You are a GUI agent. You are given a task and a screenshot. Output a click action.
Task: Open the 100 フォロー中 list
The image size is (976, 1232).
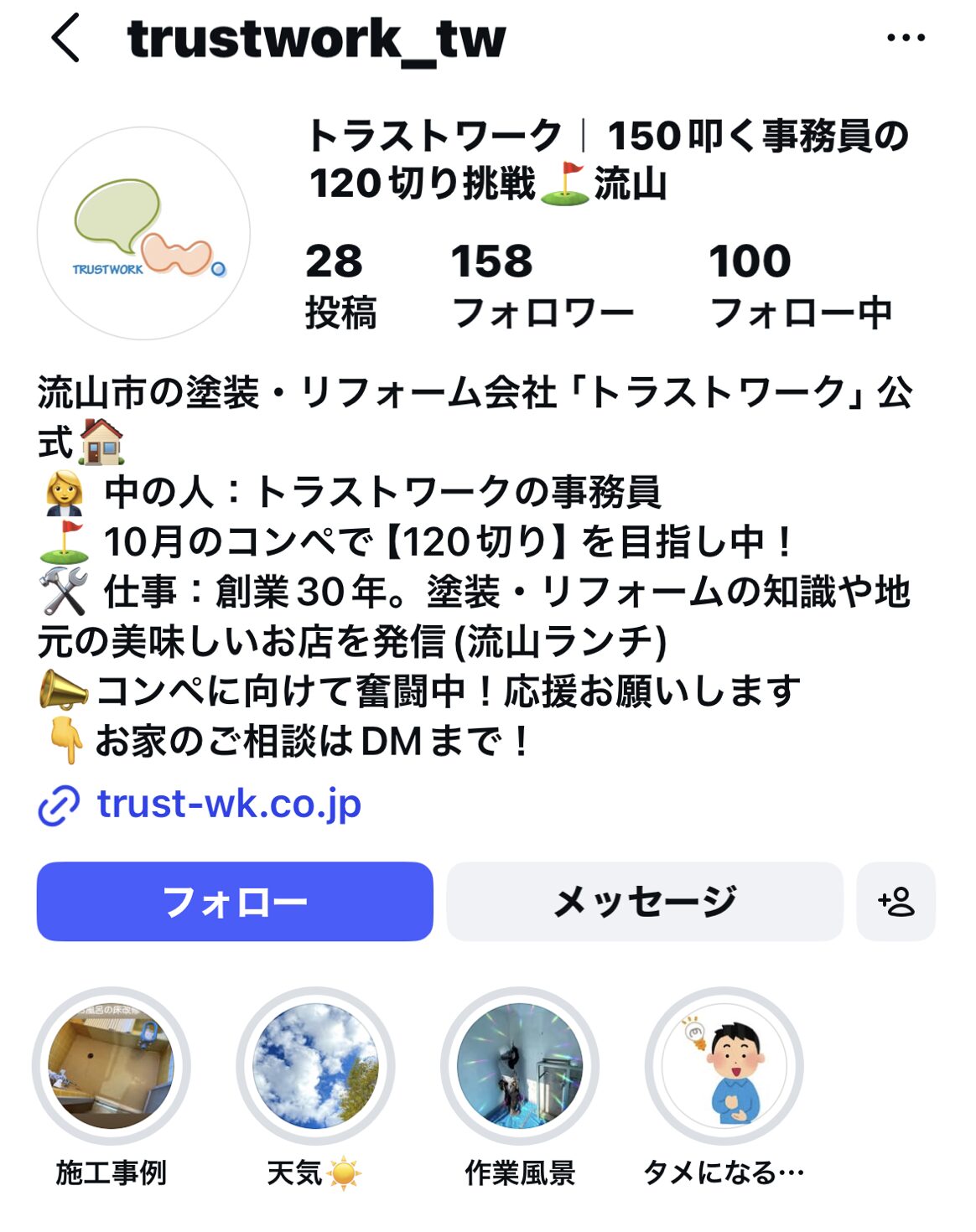click(x=799, y=285)
